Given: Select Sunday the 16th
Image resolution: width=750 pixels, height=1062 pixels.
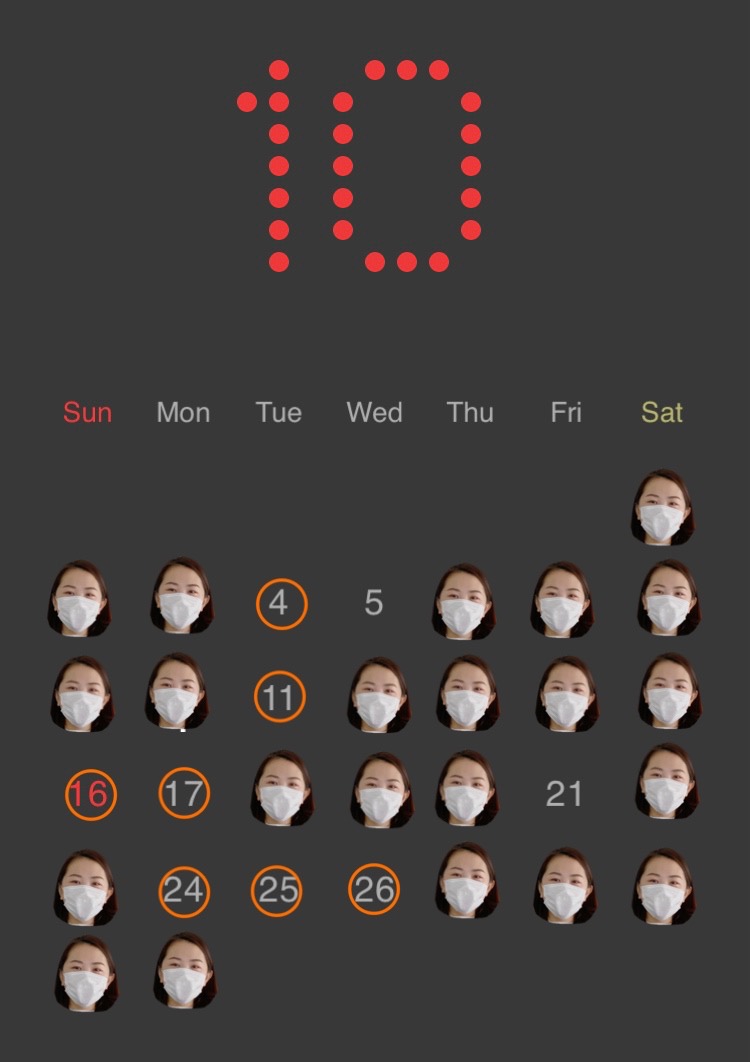Looking at the screenshot, I should (90, 795).
